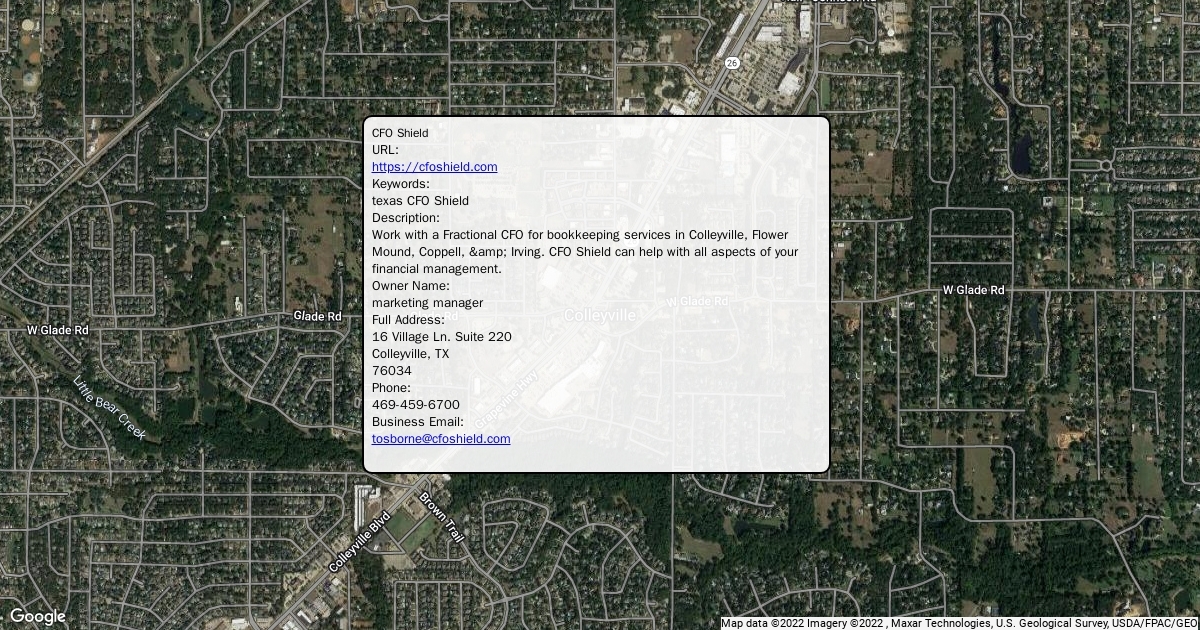Tap the tosborne@cfoshield.com email link
The height and width of the screenshot is (630, 1200).
[x=441, y=439]
